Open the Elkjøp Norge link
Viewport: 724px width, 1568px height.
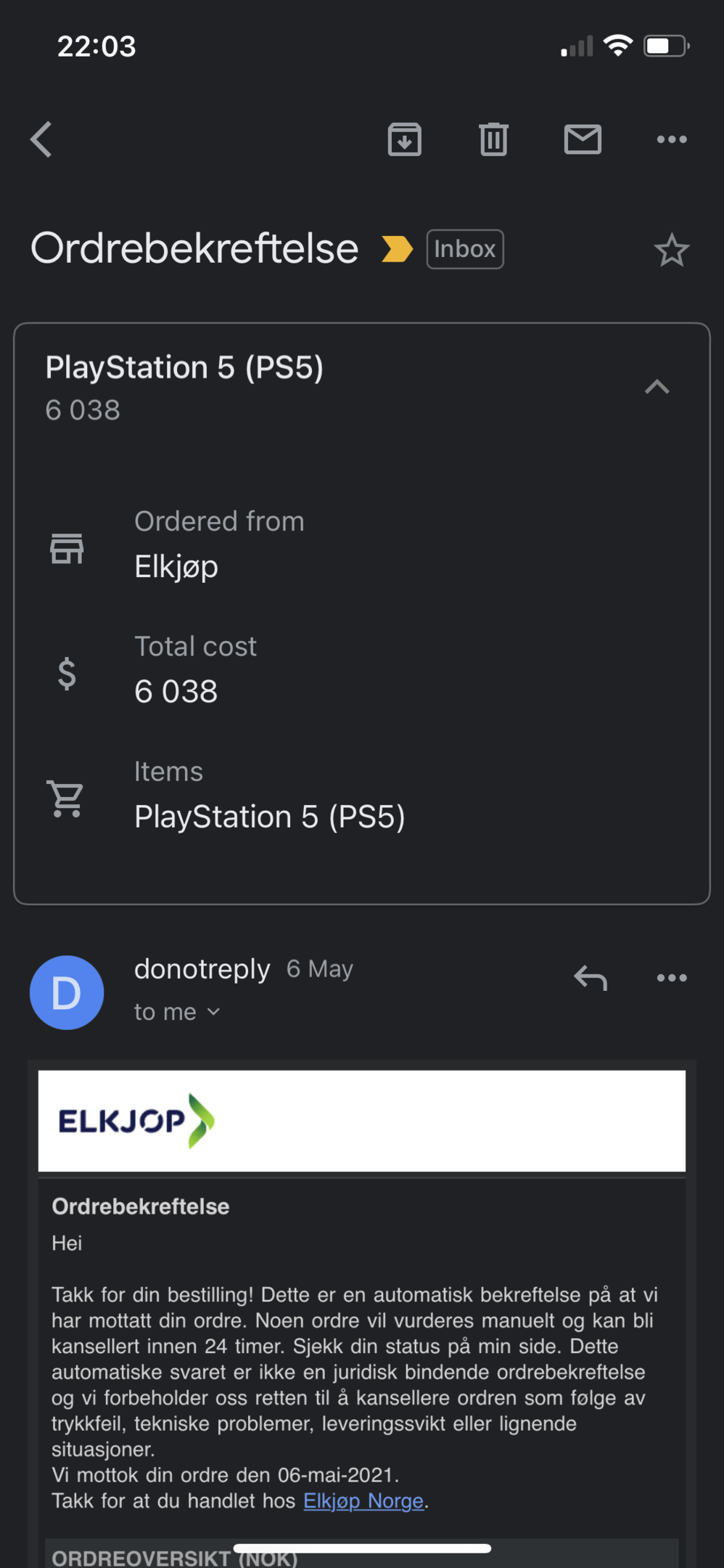[x=363, y=1500]
